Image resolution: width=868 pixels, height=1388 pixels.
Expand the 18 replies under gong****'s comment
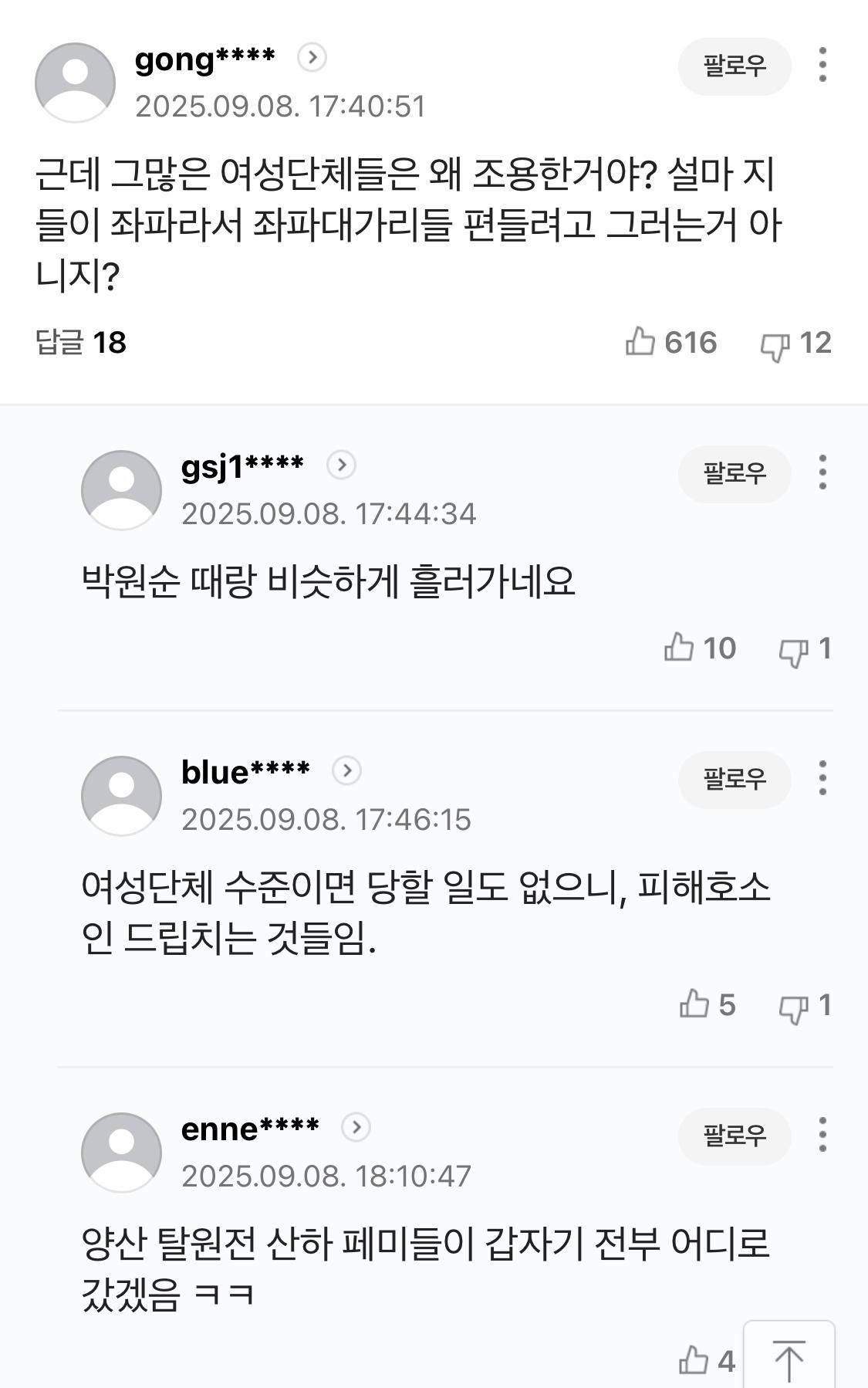pyautogui.click(x=81, y=342)
